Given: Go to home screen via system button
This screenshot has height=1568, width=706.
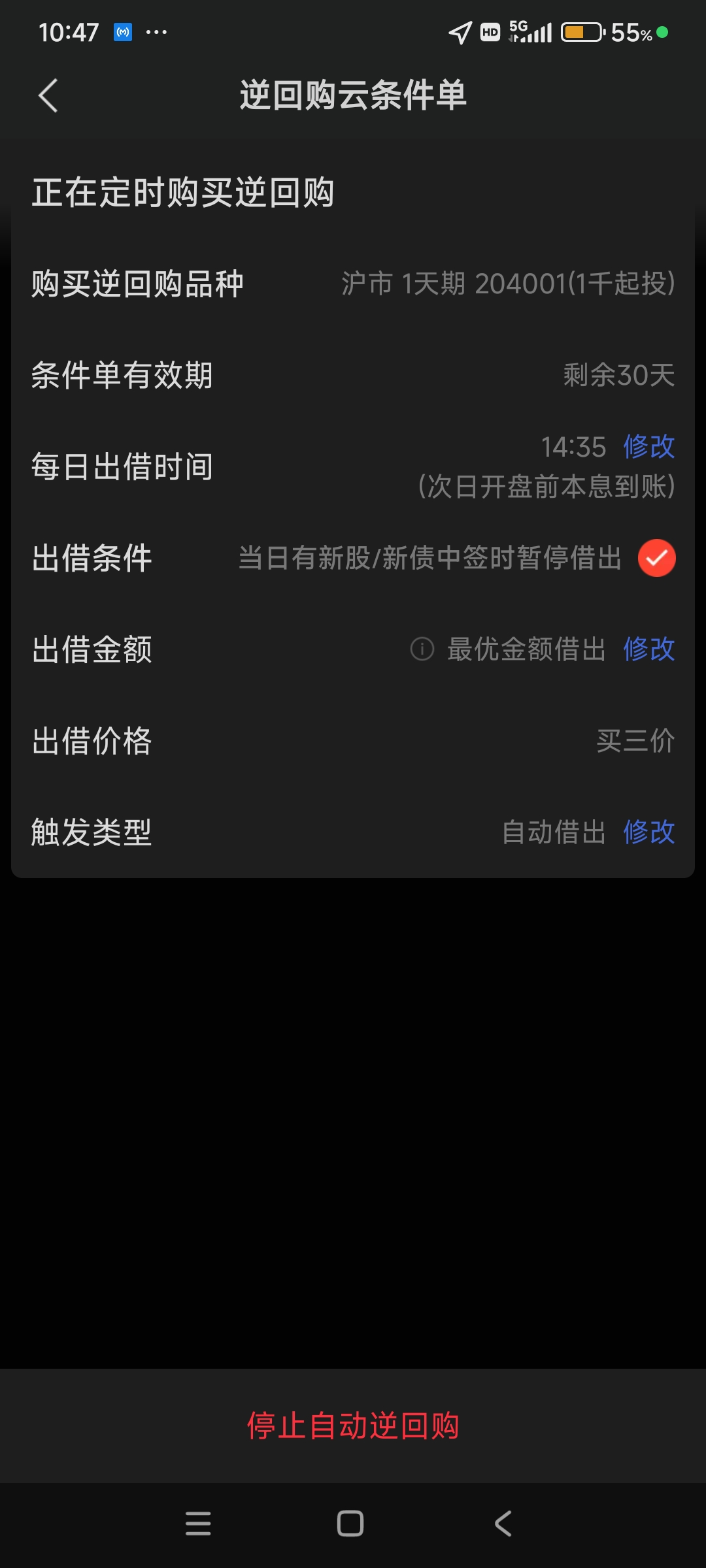Looking at the screenshot, I should coord(350,1524).
